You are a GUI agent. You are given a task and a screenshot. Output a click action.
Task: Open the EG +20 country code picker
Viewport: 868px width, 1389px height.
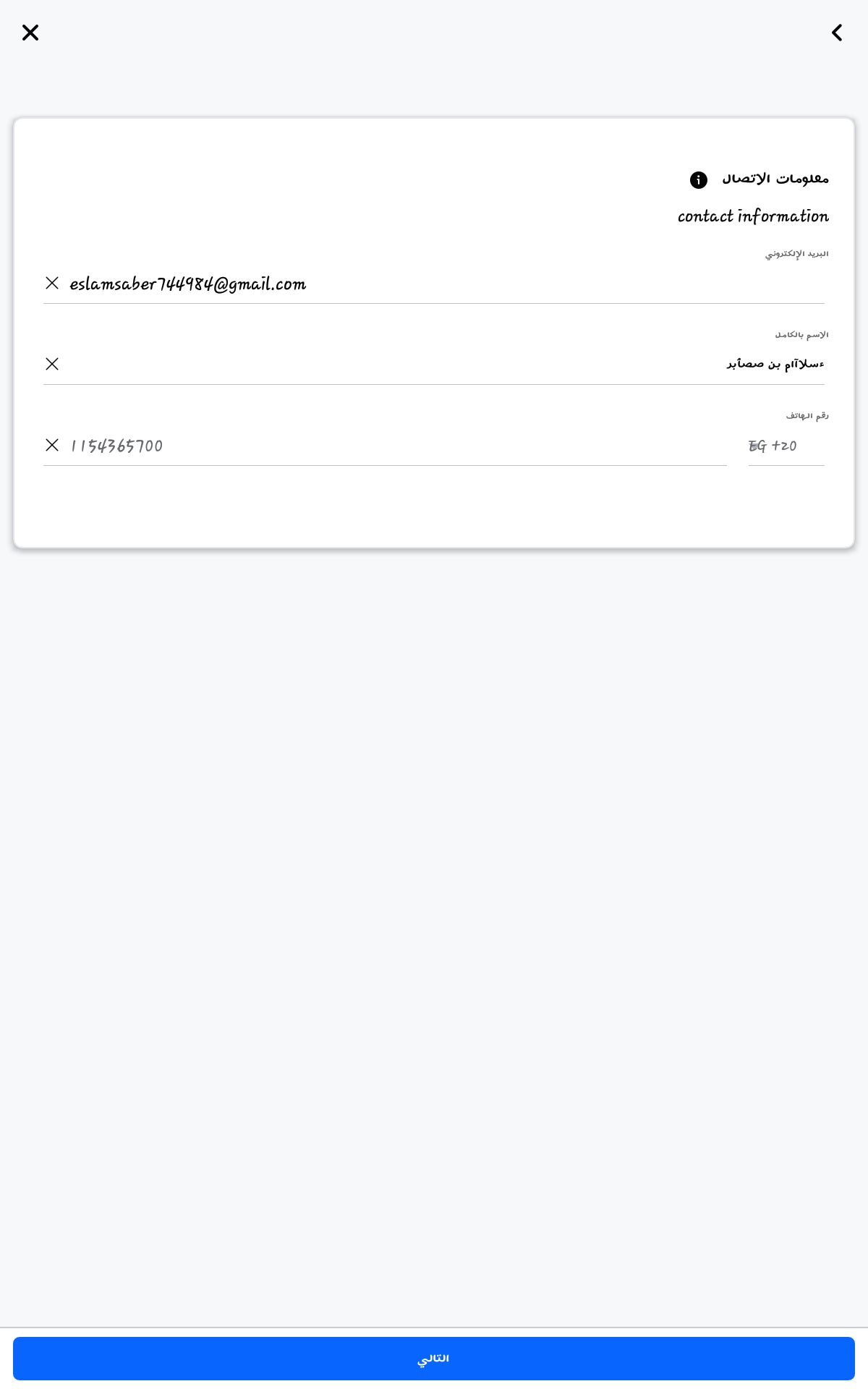point(786,446)
